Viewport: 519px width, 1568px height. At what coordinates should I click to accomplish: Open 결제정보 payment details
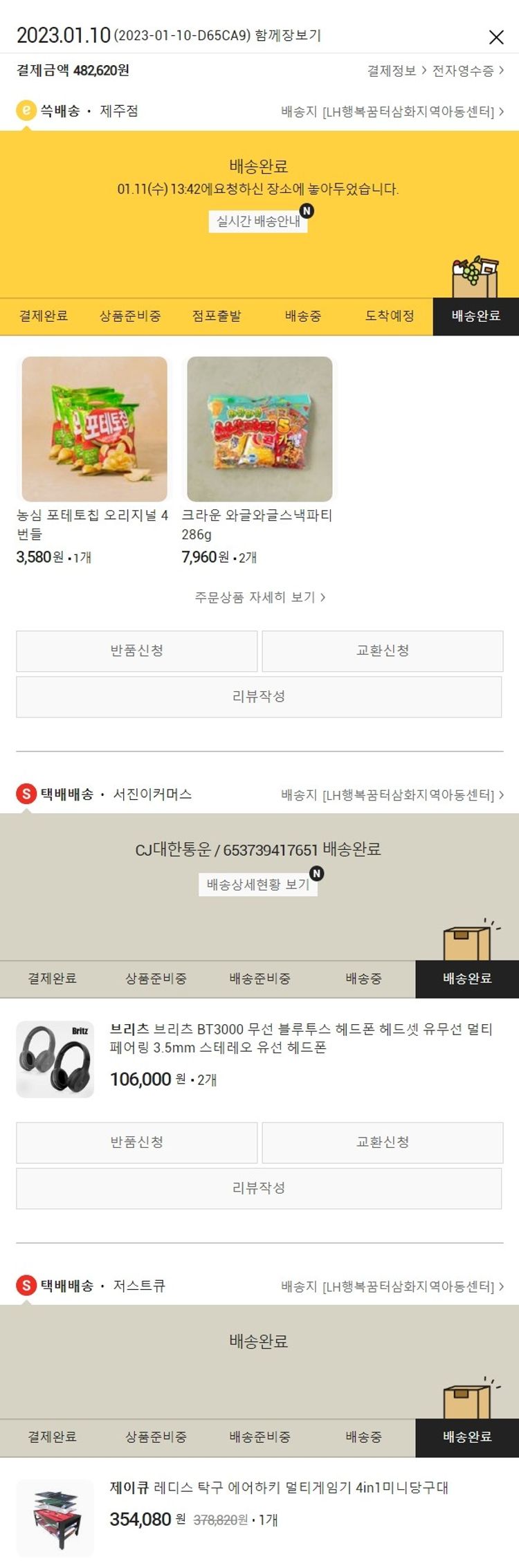pos(396,71)
